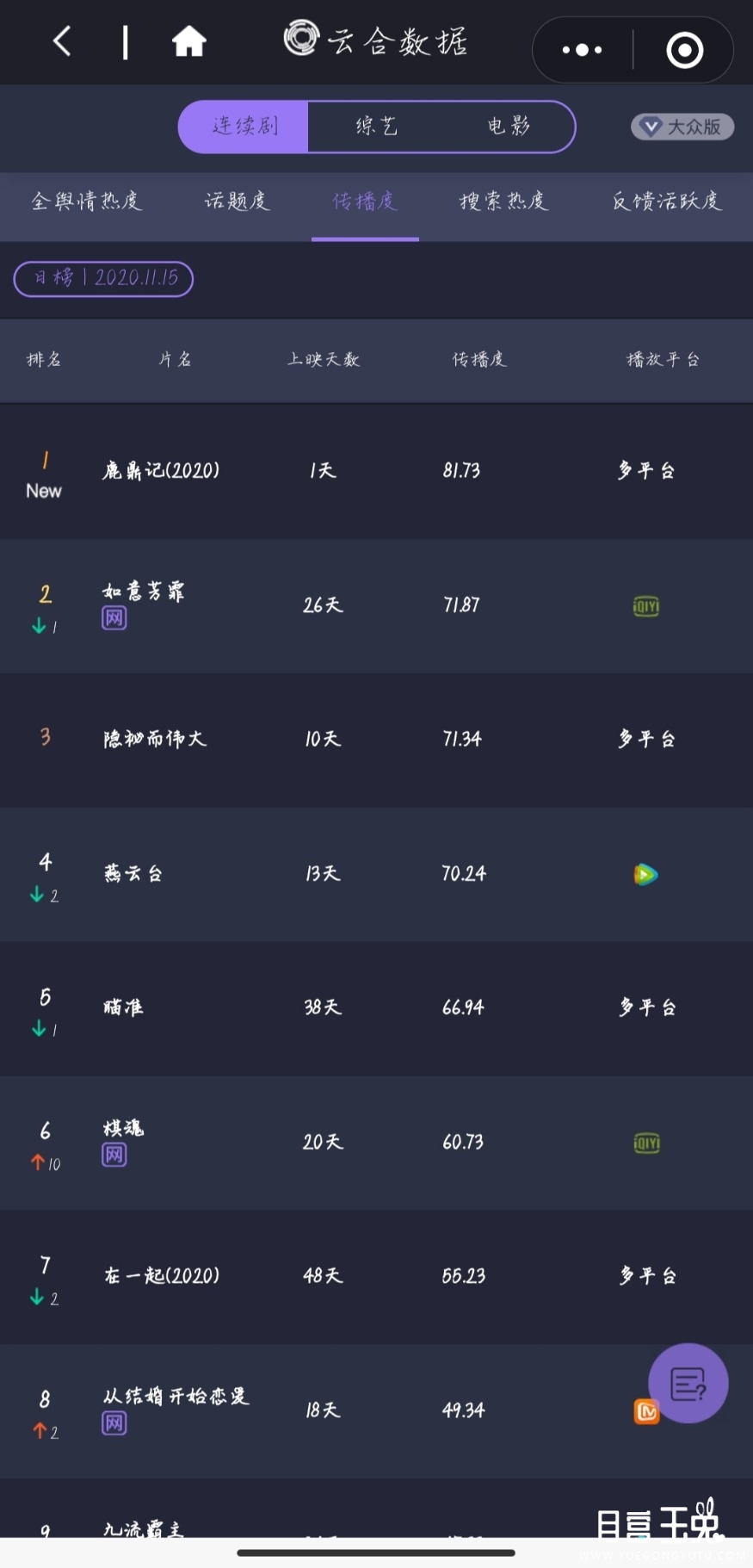Switch to the 电影 segment
This screenshot has height=1568, width=753.
point(508,127)
